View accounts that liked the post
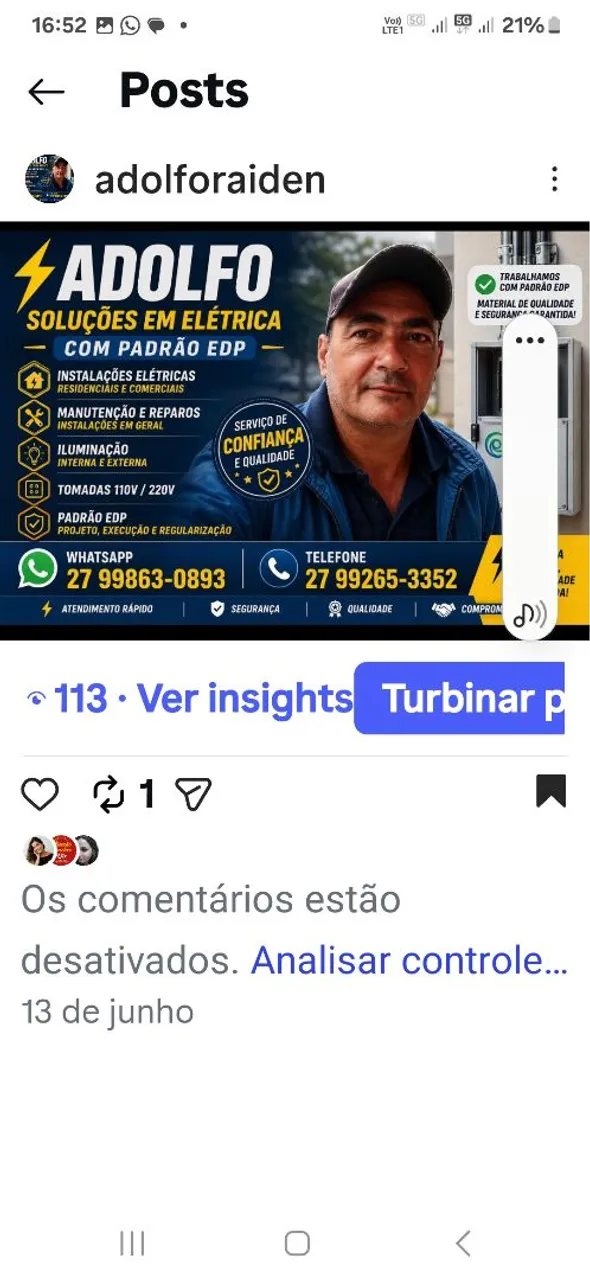 (60, 850)
